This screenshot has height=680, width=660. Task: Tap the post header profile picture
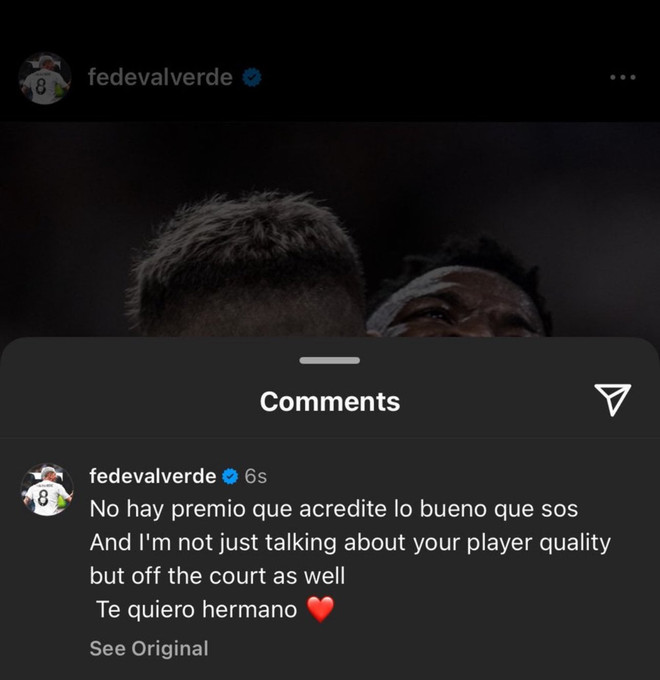pyautogui.click(x=44, y=78)
